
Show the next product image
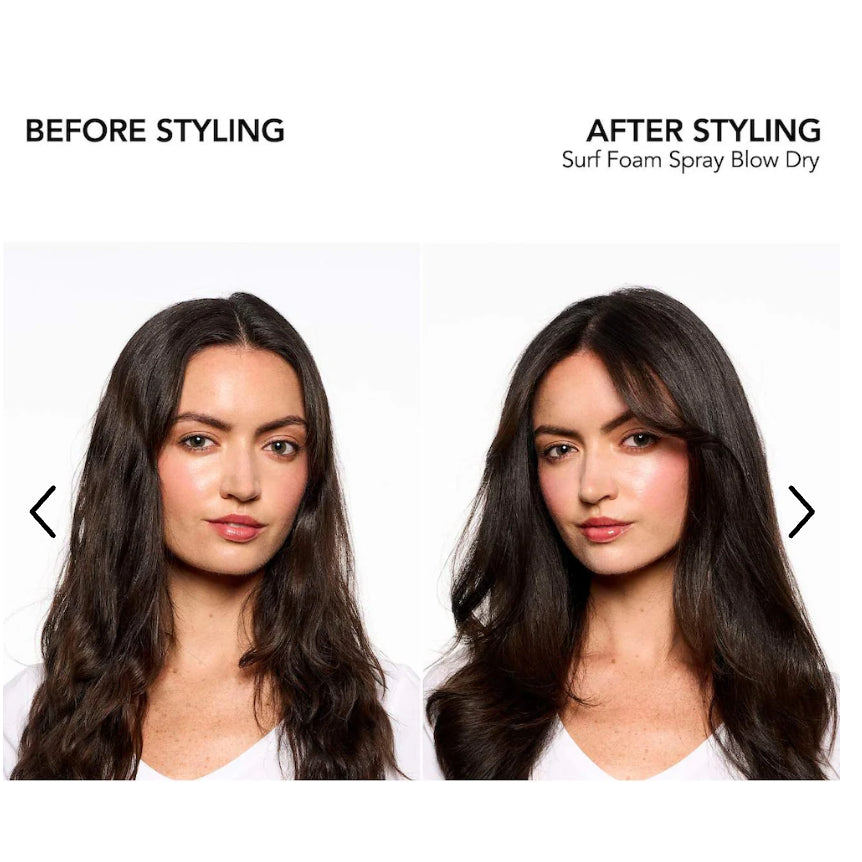[x=801, y=512]
